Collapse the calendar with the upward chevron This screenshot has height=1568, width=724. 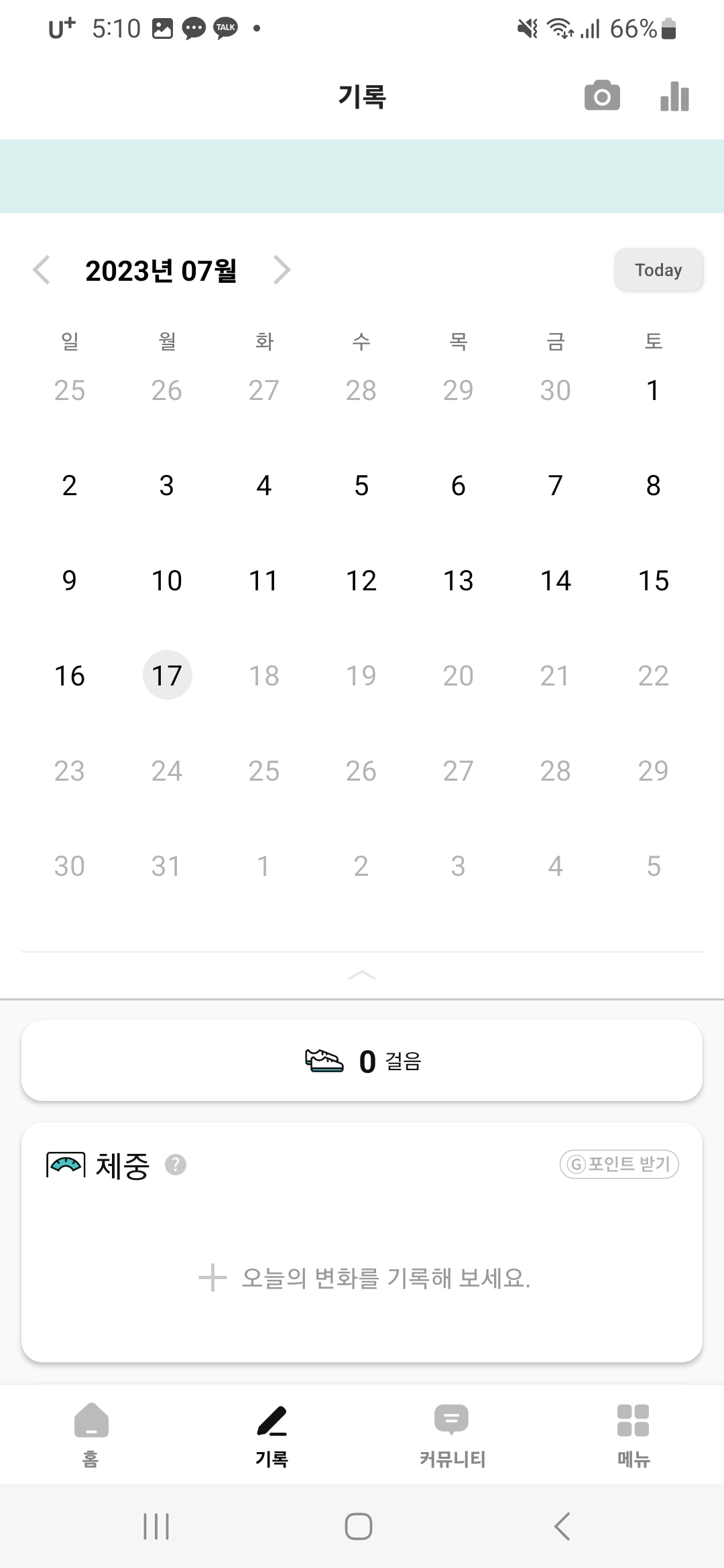[362, 975]
